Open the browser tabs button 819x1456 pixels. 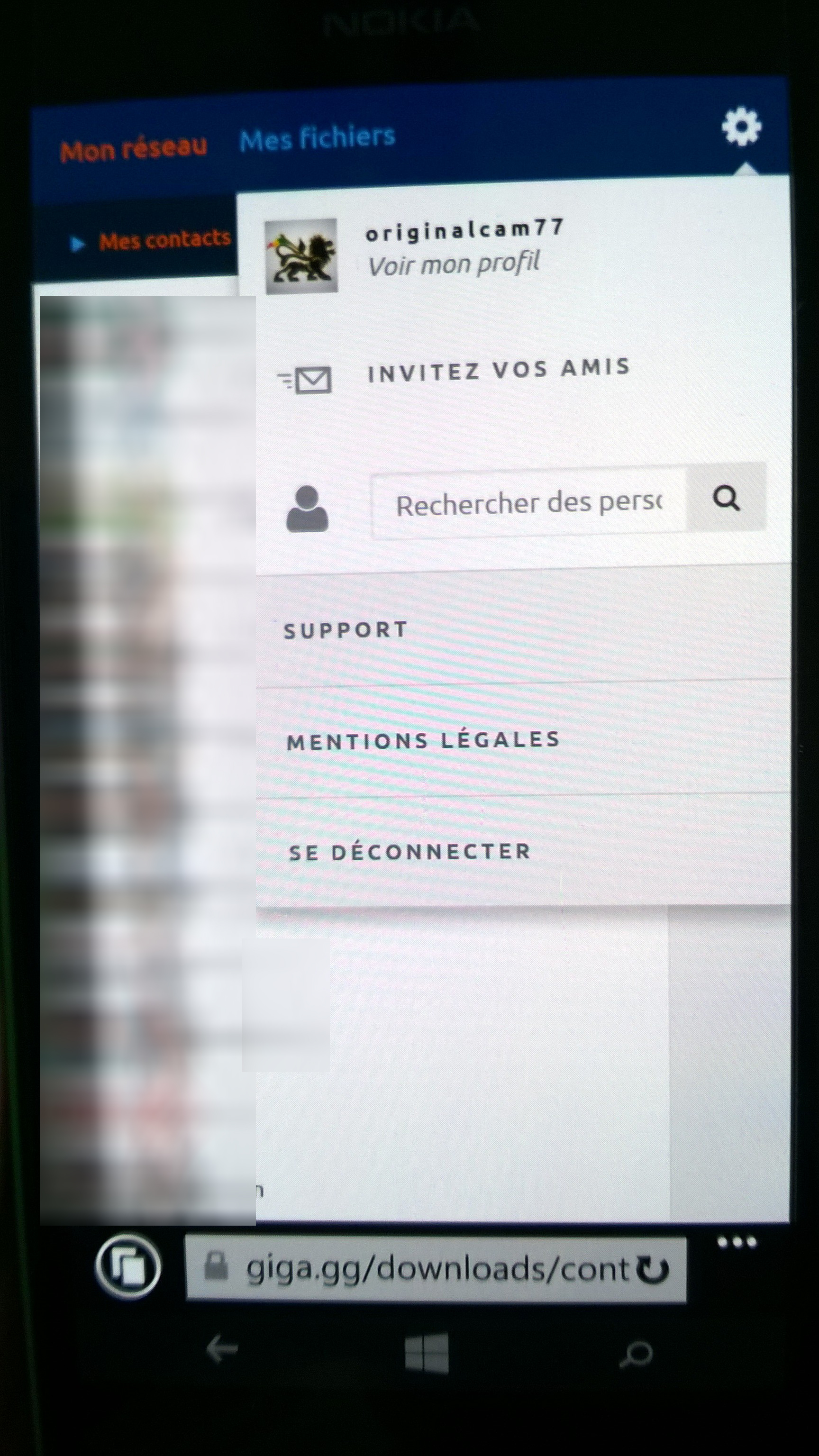[x=128, y=1266]
